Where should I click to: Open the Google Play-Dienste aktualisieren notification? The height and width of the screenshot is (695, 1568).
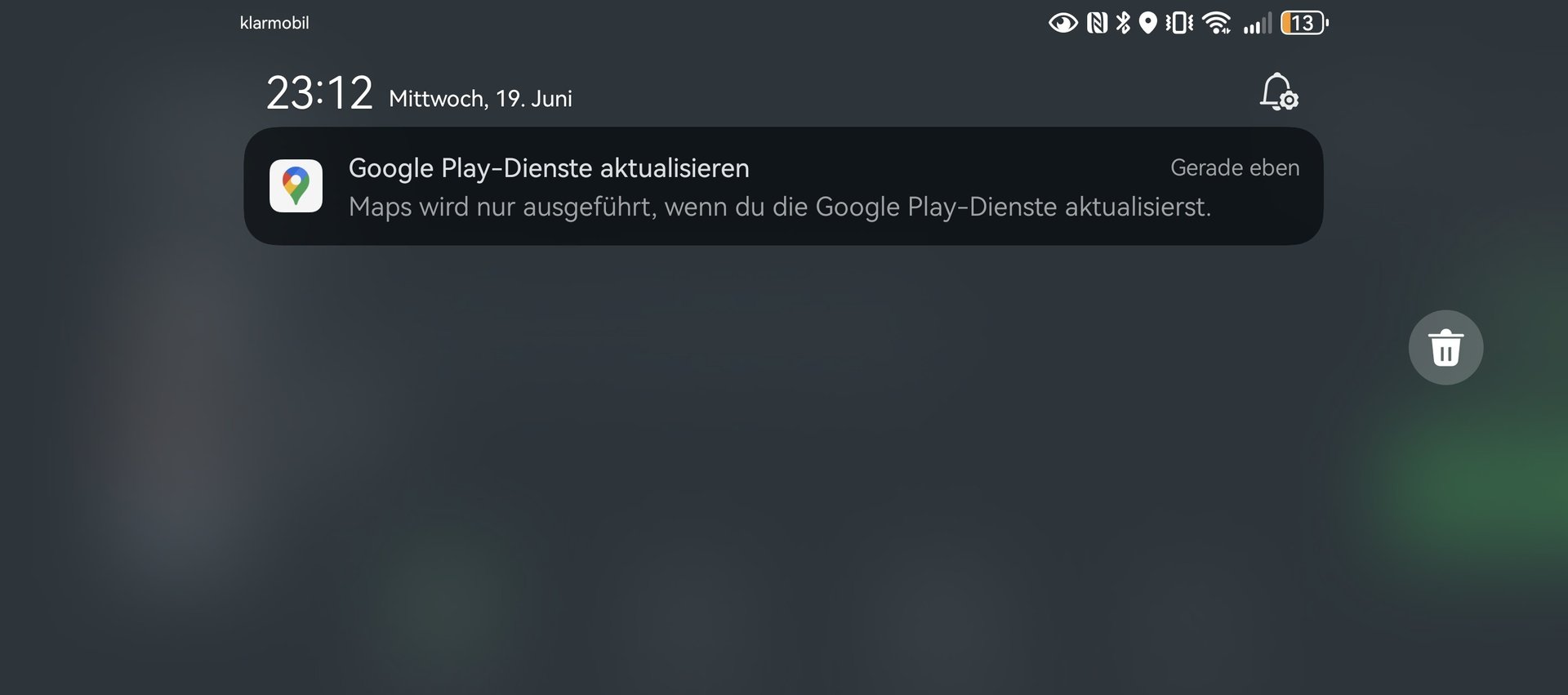782,186
